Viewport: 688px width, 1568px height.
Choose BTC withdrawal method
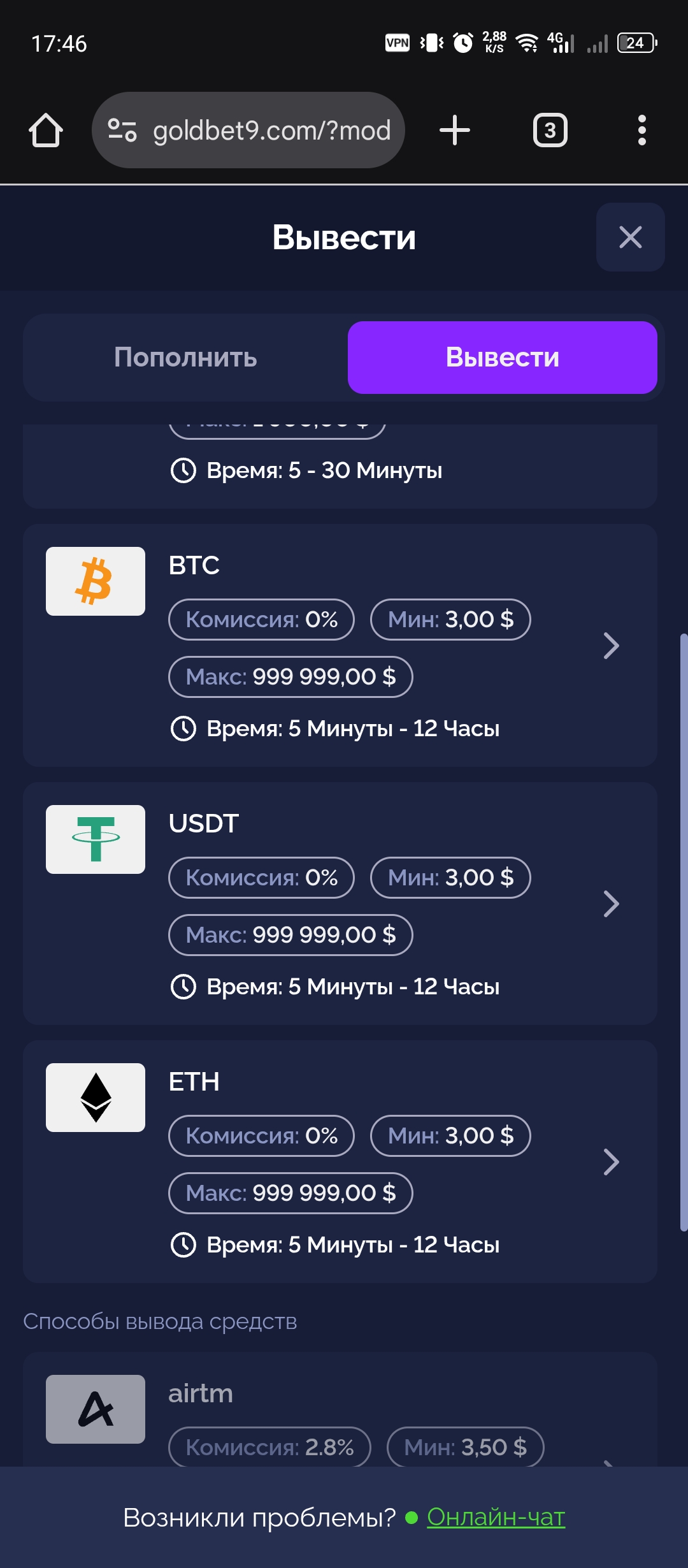click(340, 645)
